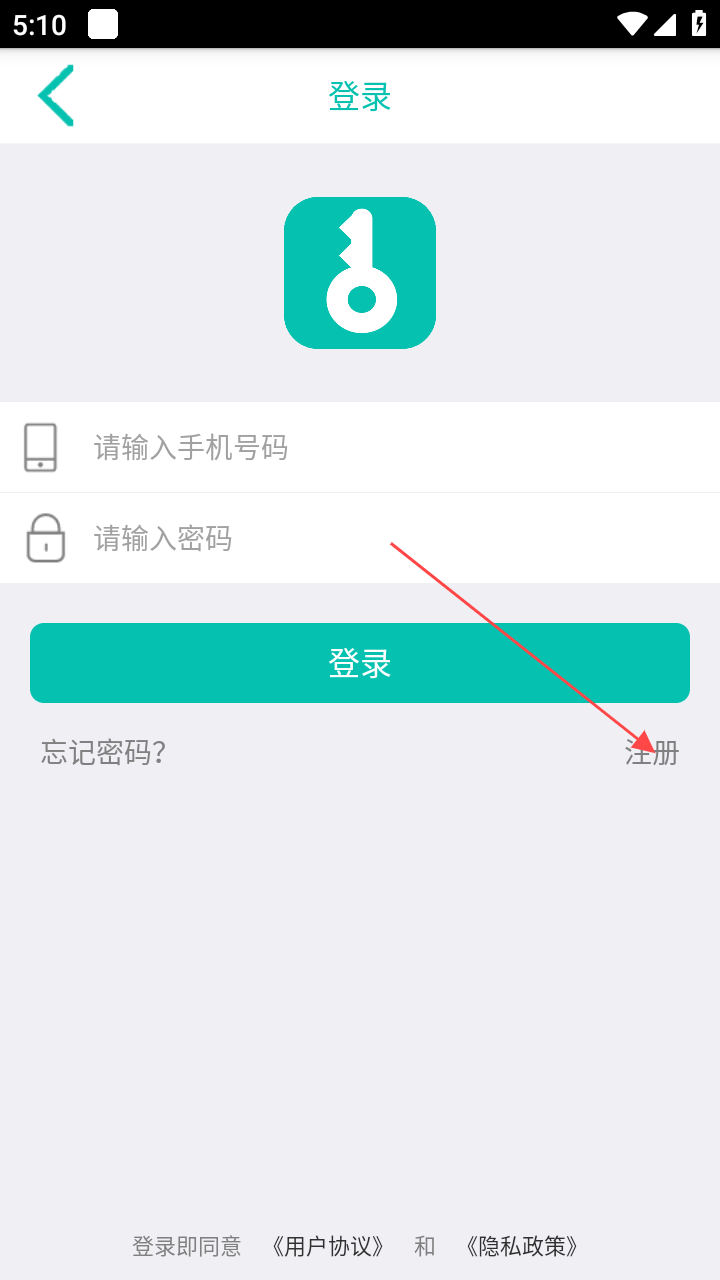
Task: Go back using the teal arrow
Action: pos(56,96)
